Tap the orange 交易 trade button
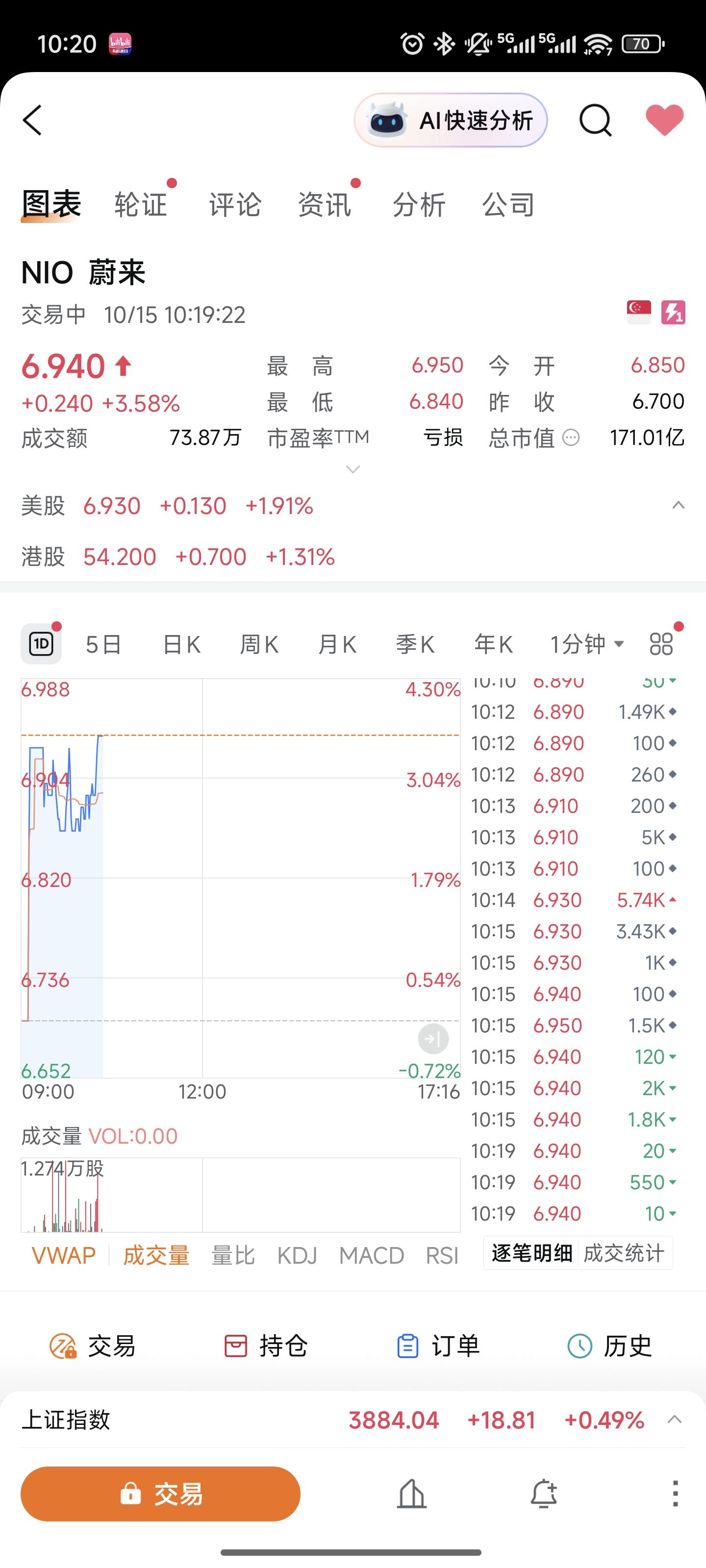The image size is (706, 1568). [x=161, y=1494]
